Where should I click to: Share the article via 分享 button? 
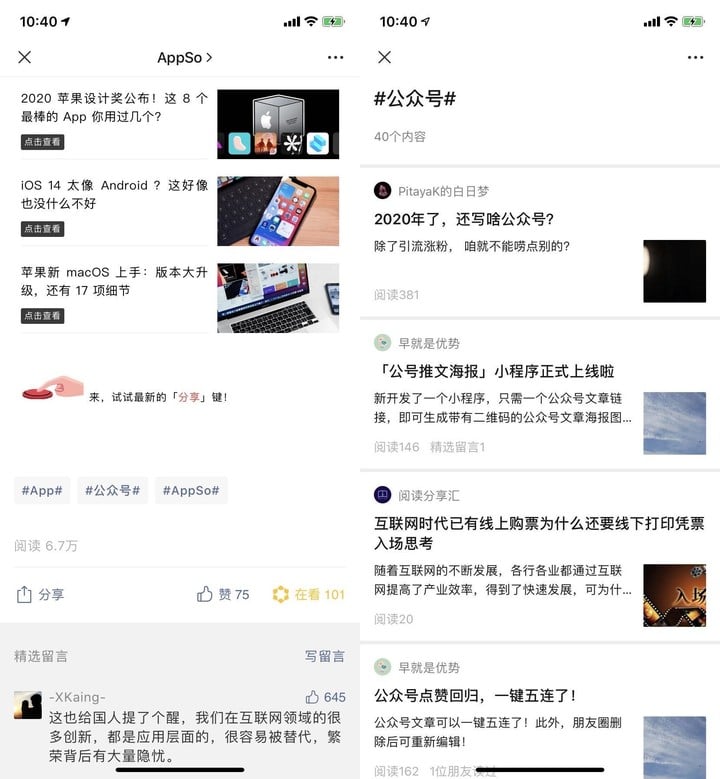pos(41,594)
